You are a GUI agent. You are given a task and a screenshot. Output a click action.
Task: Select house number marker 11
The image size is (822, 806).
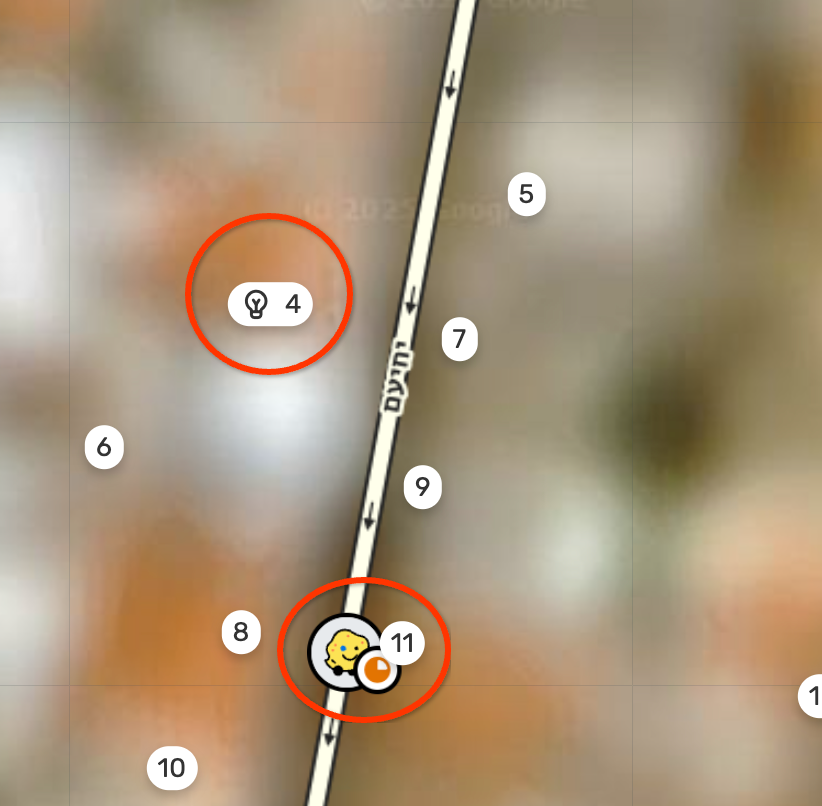tap(405, 643)
